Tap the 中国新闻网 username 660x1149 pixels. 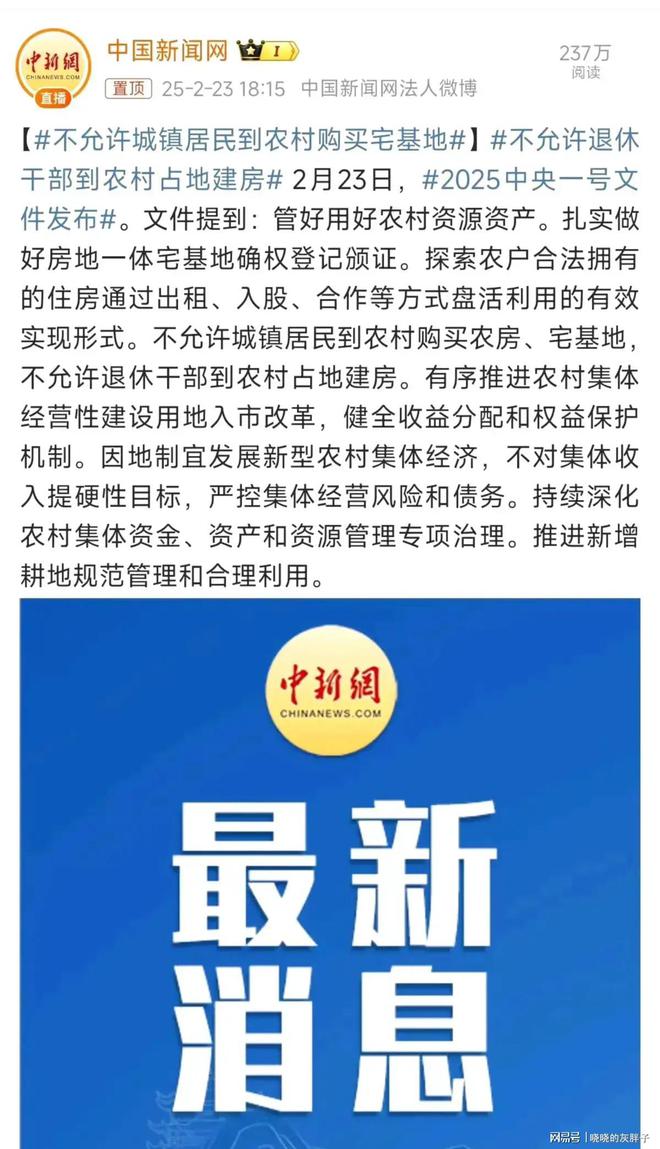click(167, 50)
